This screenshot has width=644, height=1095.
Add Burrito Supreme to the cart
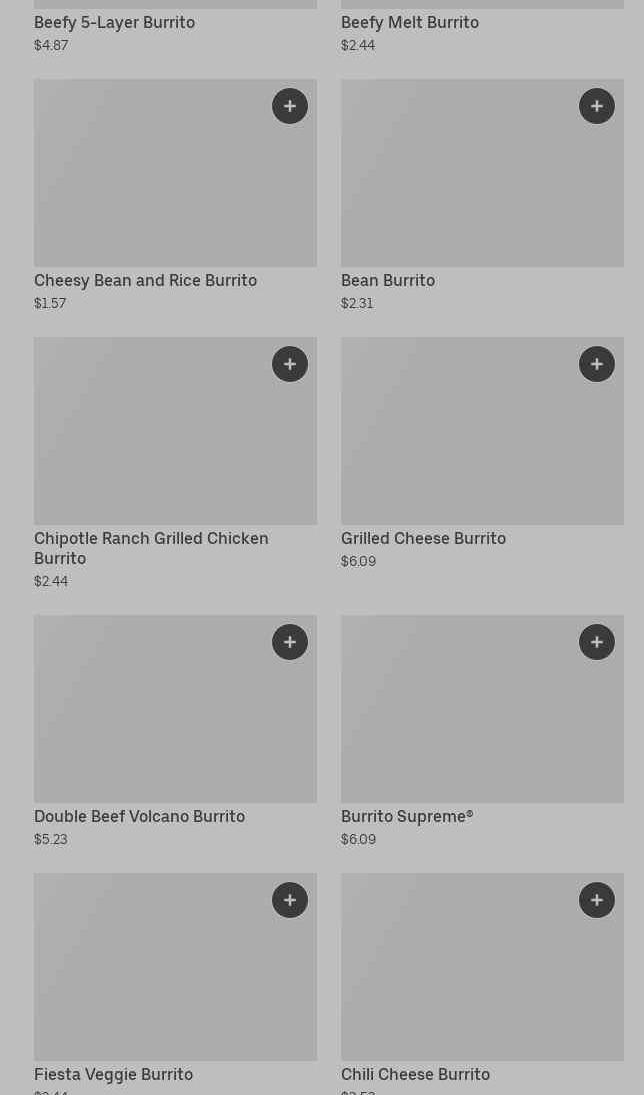click(597, 642)
